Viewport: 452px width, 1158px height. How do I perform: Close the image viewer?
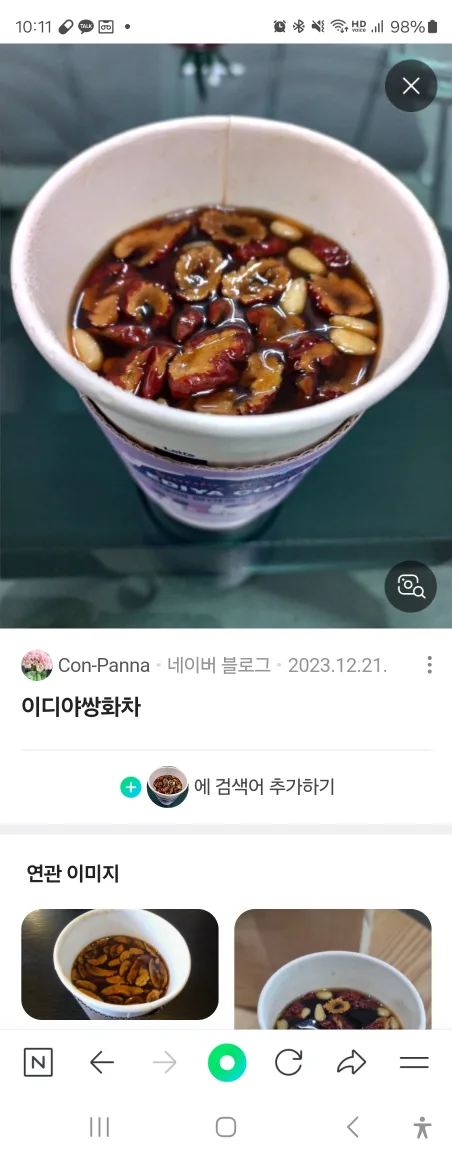tap(411, 86)
